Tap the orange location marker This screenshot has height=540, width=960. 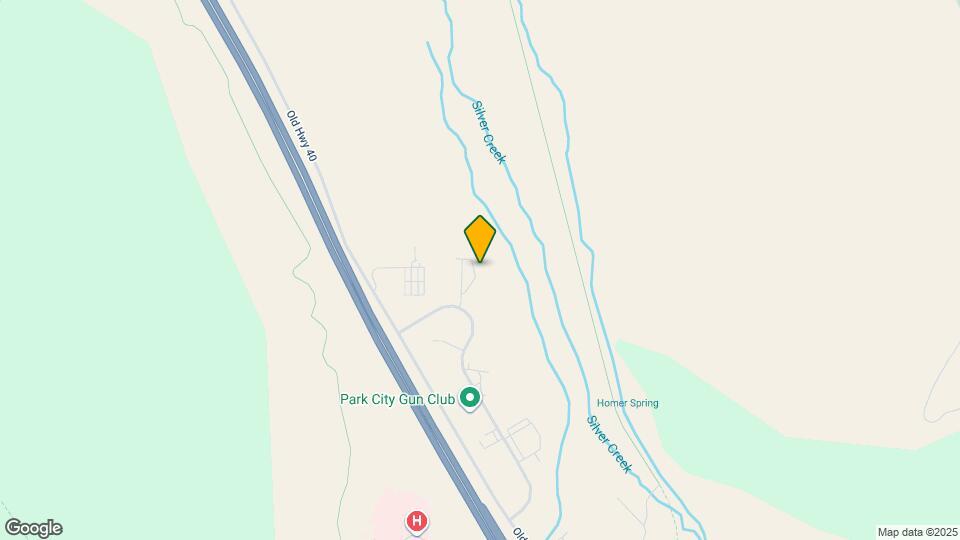tap(480, 238)
